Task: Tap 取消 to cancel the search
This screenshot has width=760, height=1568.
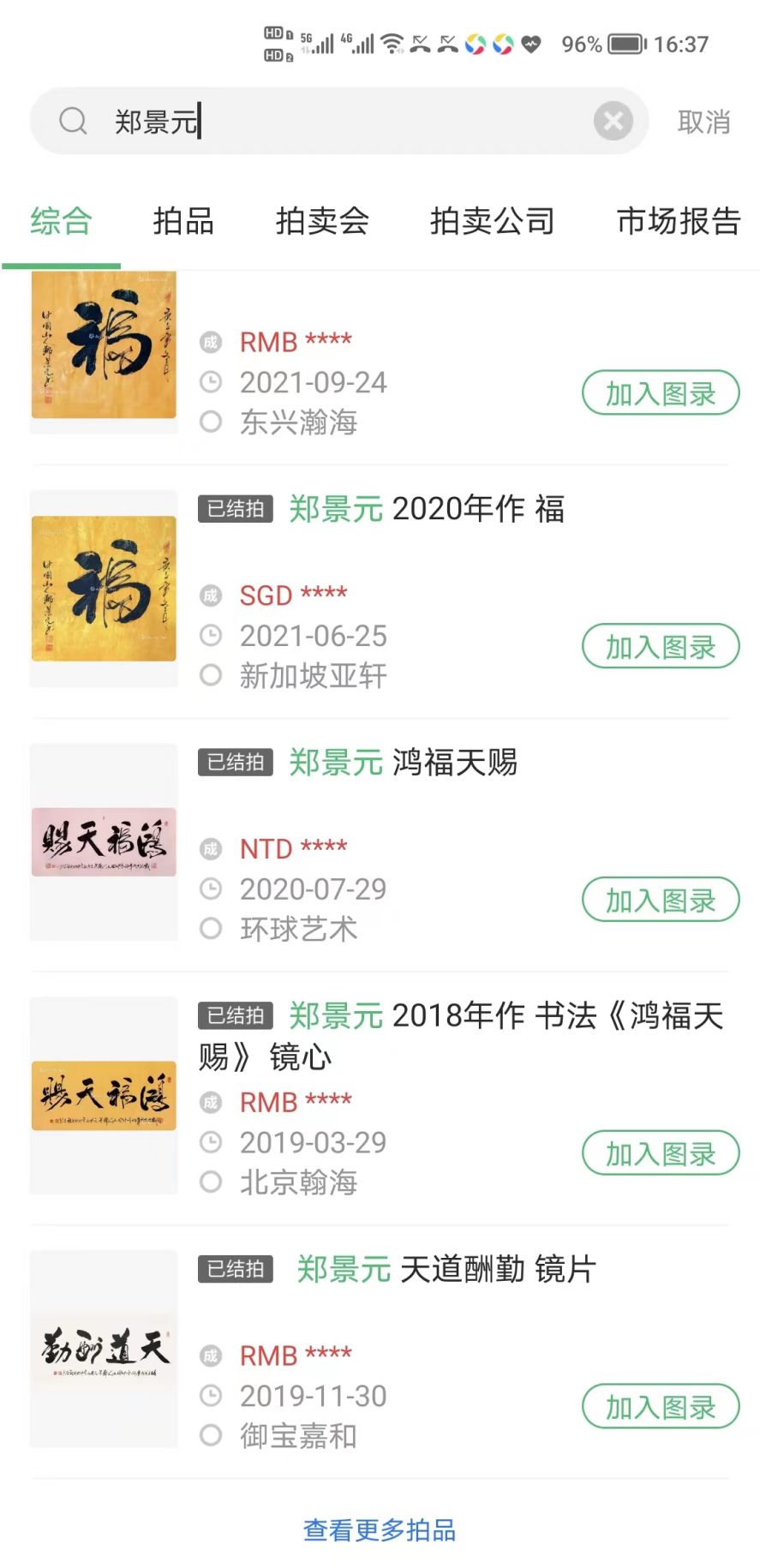Action: [x=703, y=122]
